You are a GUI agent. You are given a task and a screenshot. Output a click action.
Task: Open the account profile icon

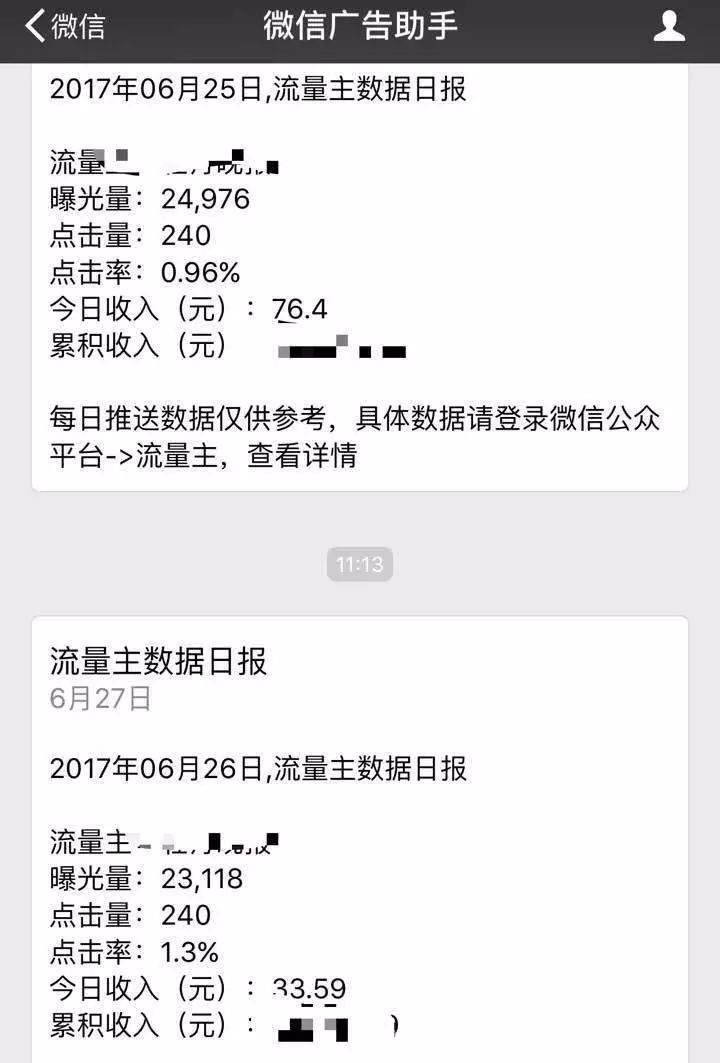coord(669,27)
